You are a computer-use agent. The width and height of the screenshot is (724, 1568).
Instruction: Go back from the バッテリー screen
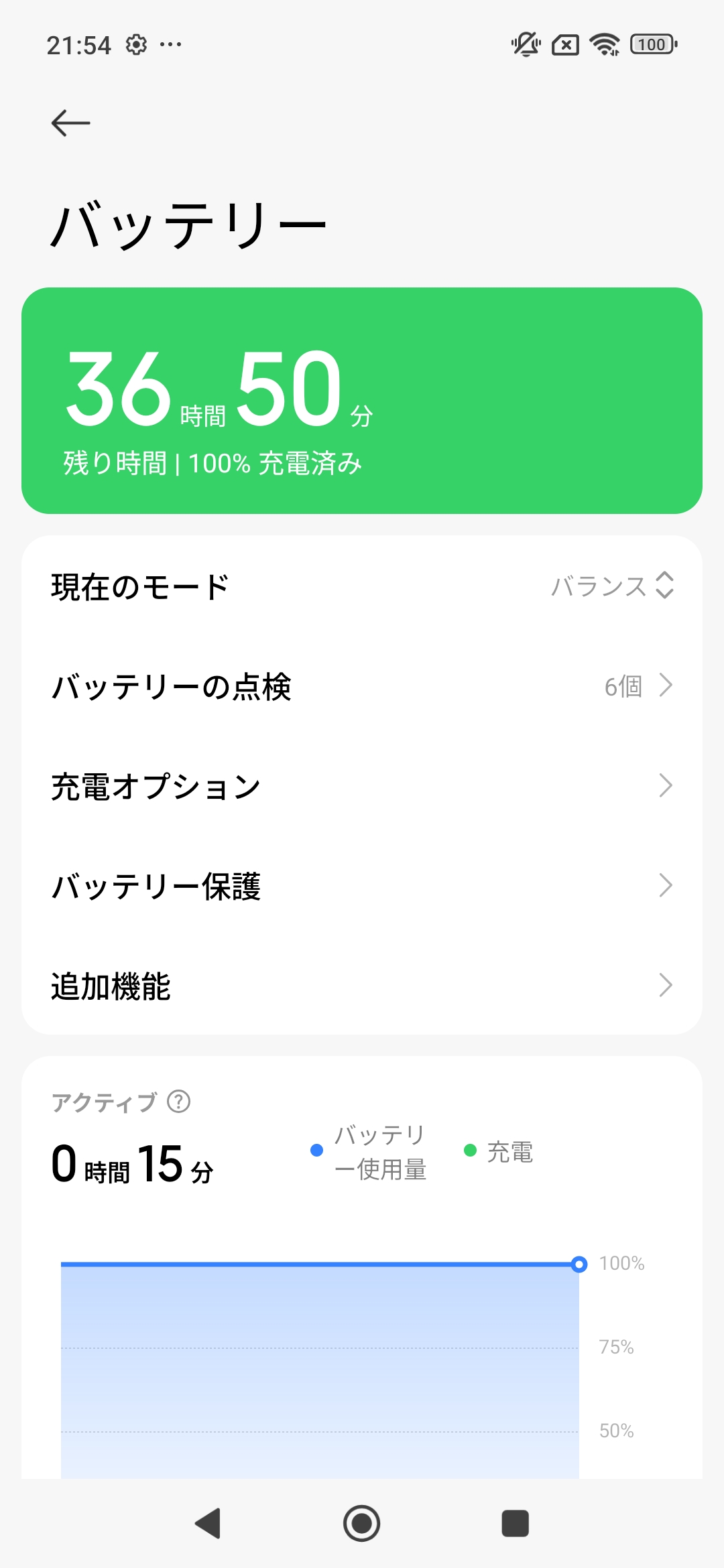coord(70,123)
